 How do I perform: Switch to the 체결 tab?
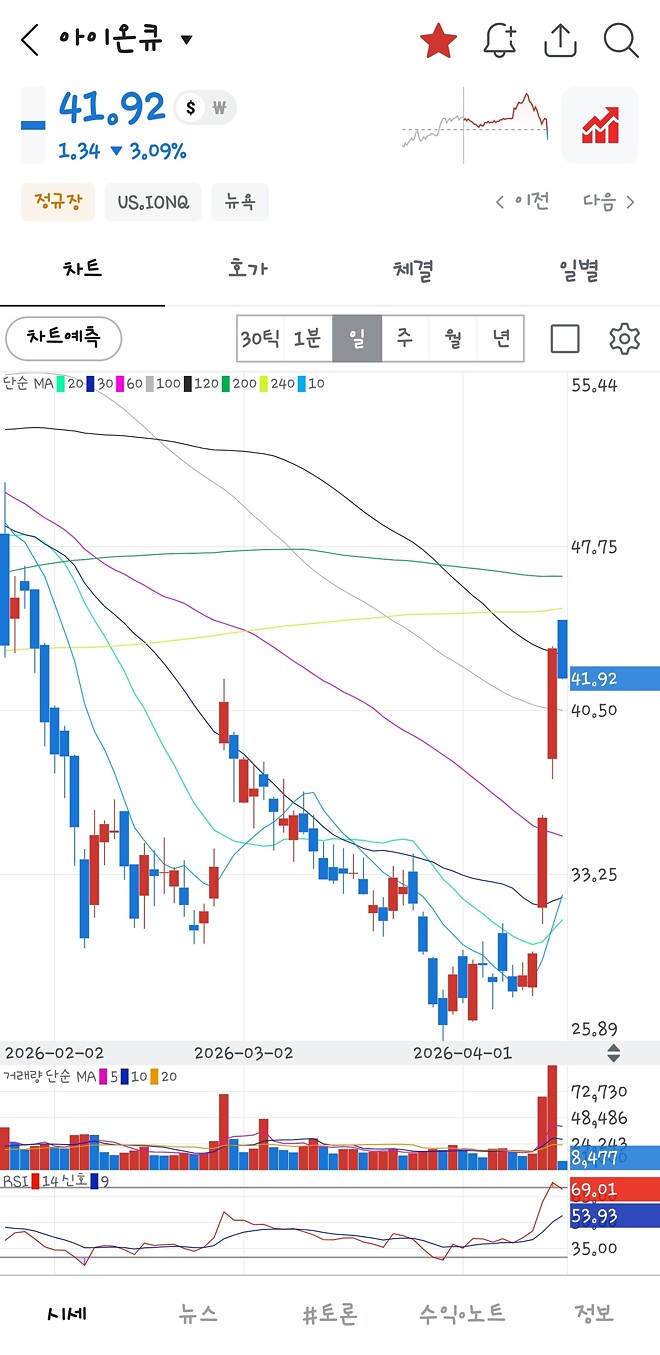point(412,269)
